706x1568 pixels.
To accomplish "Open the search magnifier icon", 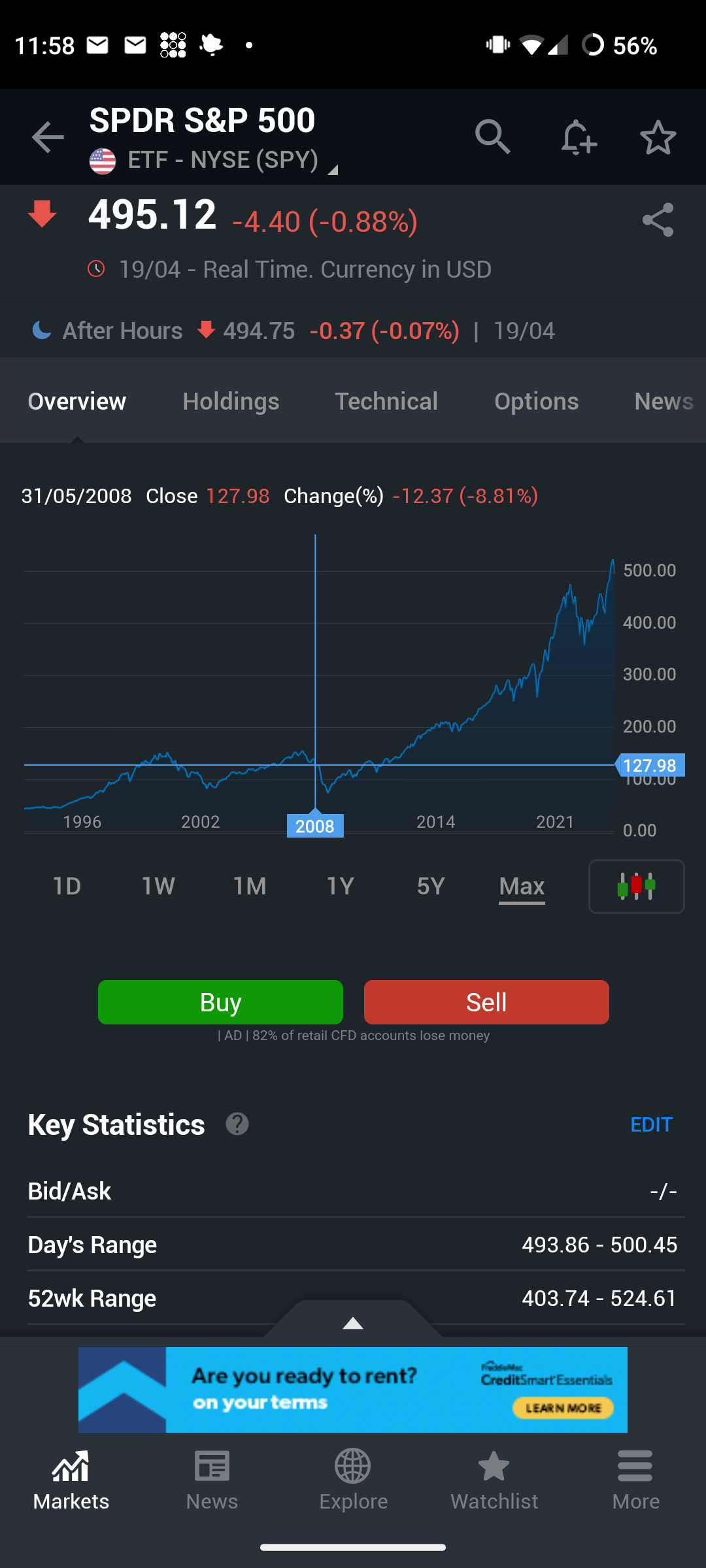I will (x=492, y=137).
